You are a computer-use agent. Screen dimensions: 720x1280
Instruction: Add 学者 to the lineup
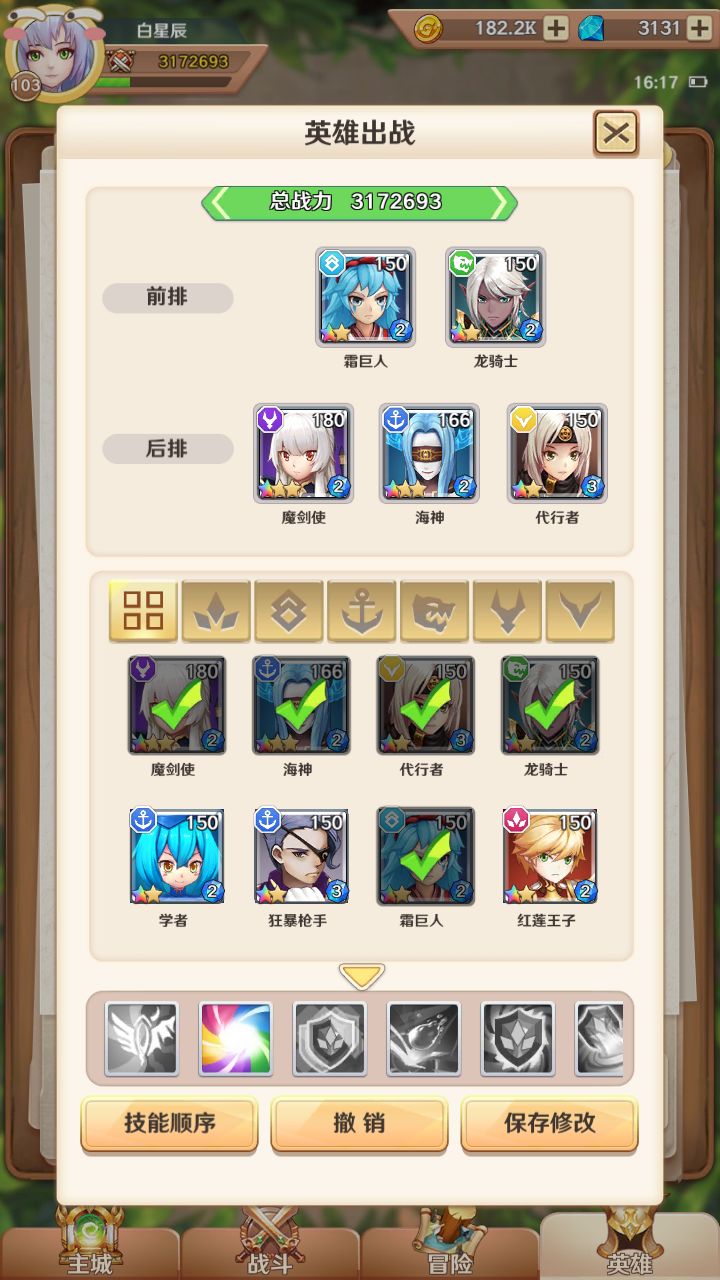[177, 856]
